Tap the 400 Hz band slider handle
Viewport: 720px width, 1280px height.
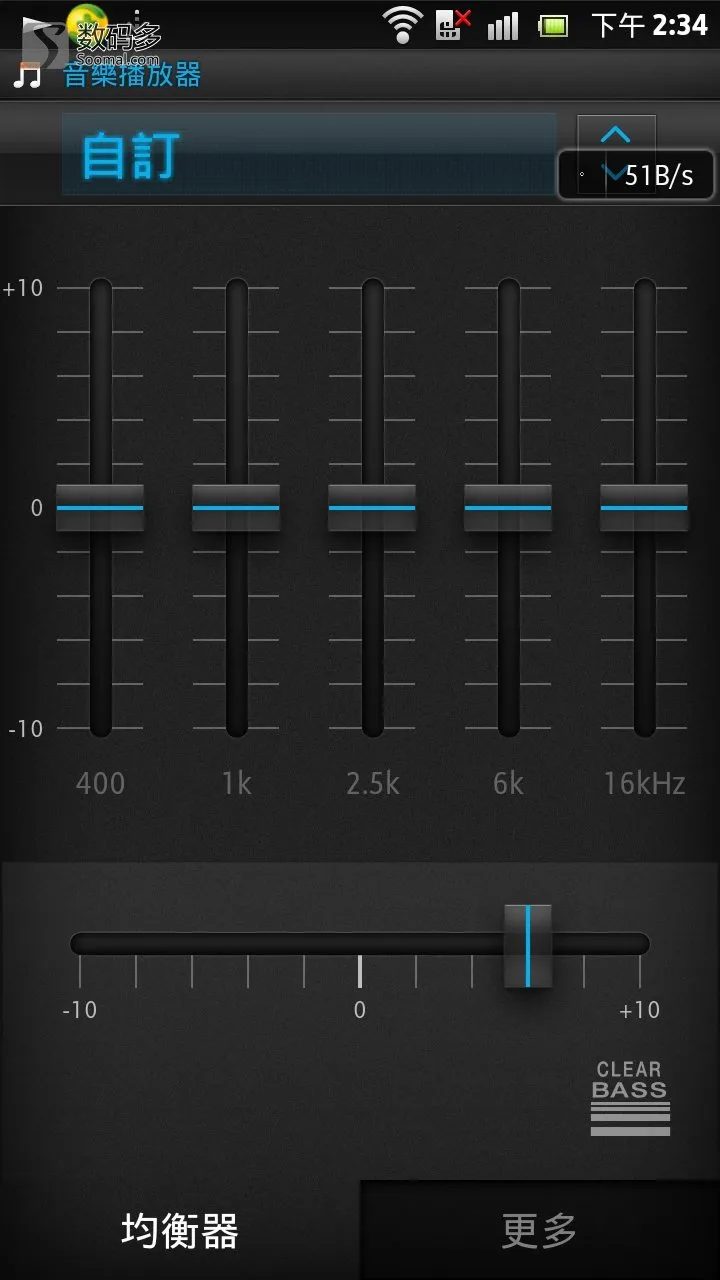pos(100,507)
